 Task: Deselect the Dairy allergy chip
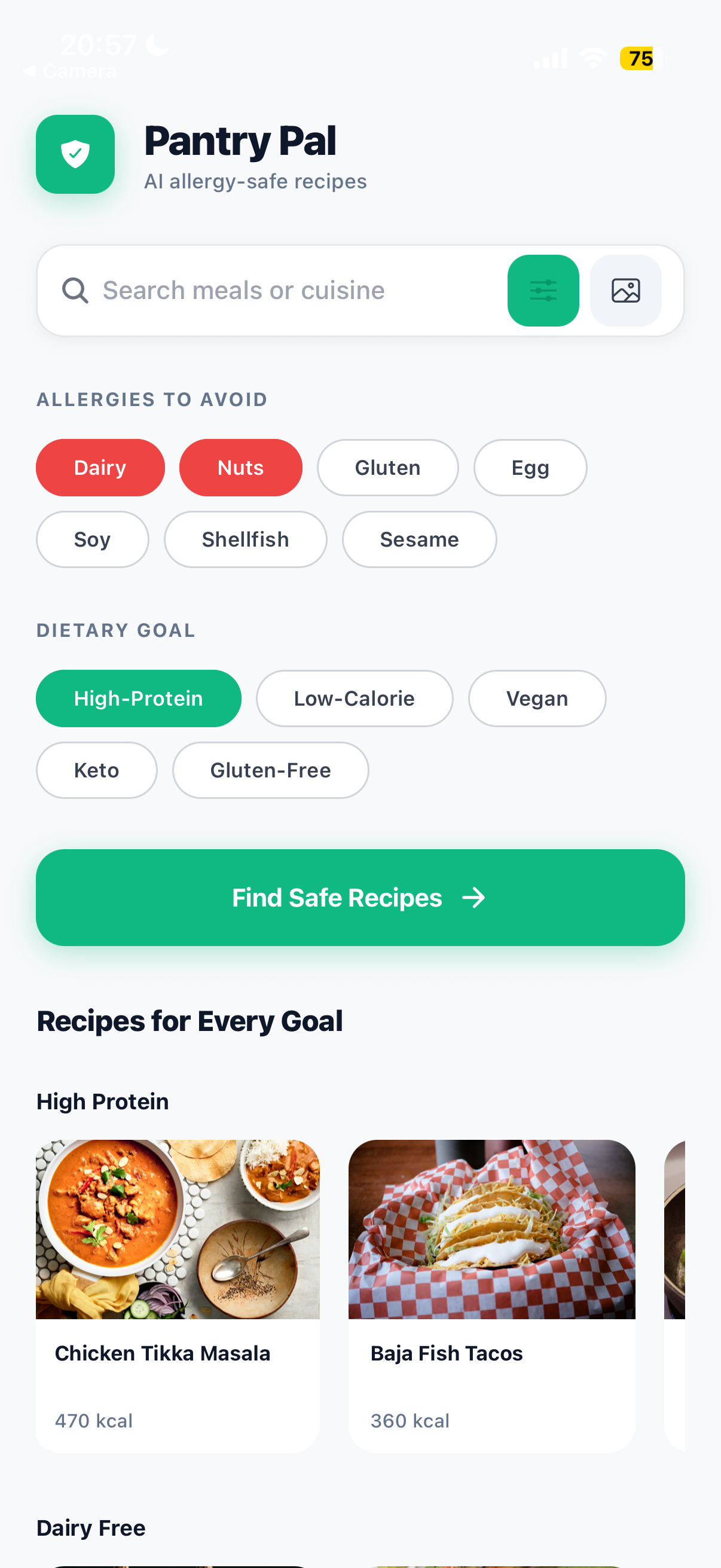tap(100, 467)
